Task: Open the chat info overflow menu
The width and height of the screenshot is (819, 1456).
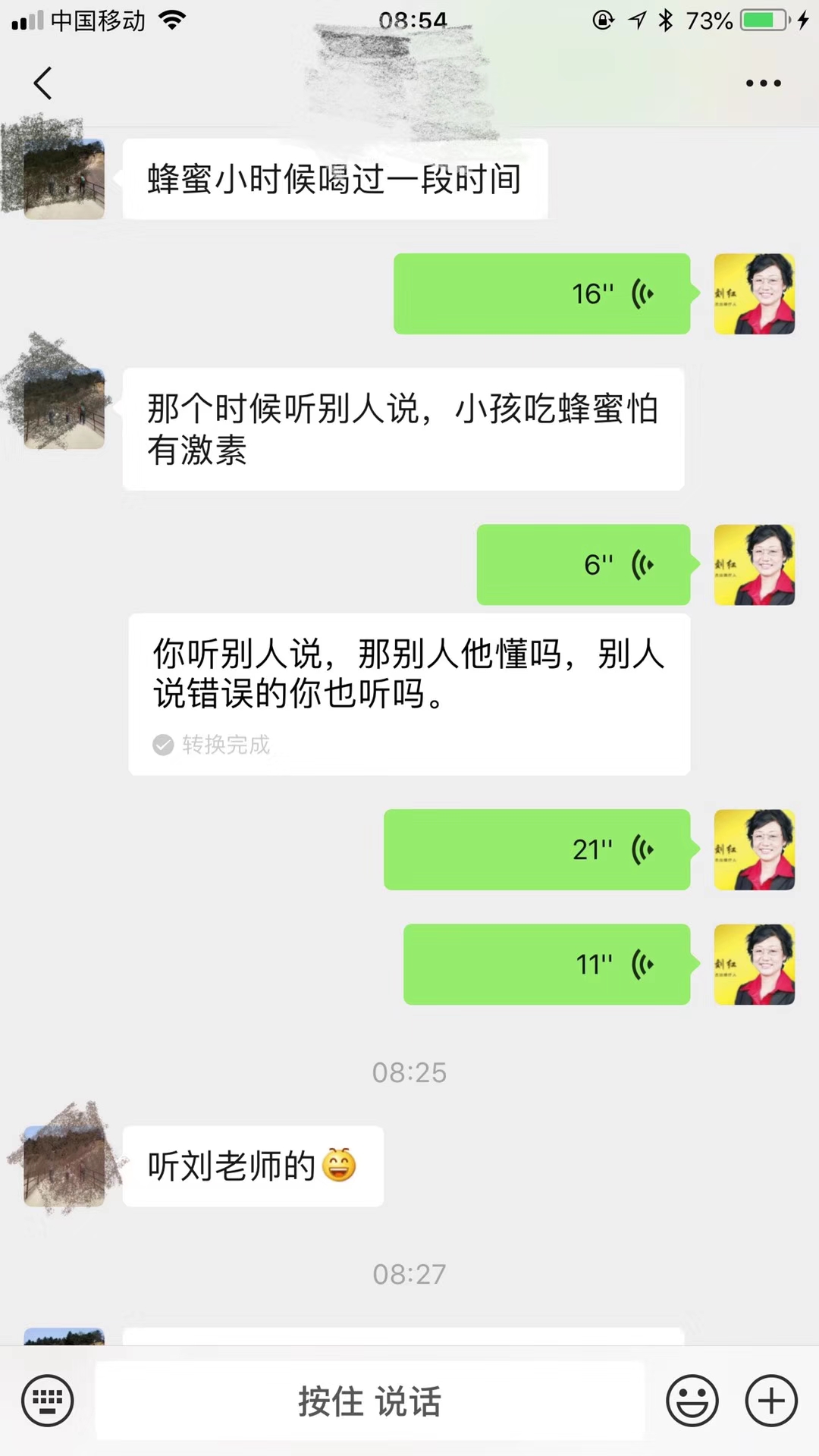Action: pos(763,83)
